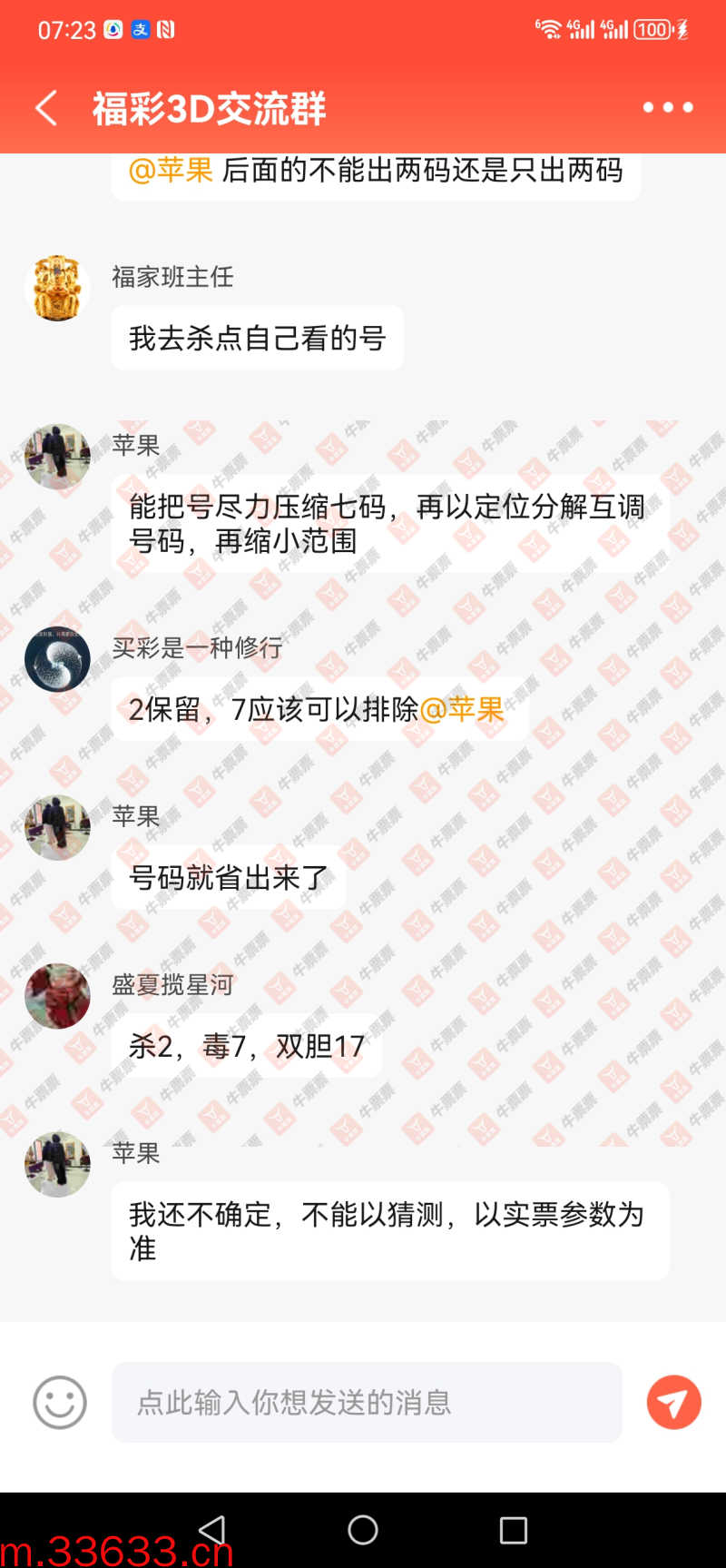Open the system recent apps view
726x1568 pixels.
[x=513, y=1530]
